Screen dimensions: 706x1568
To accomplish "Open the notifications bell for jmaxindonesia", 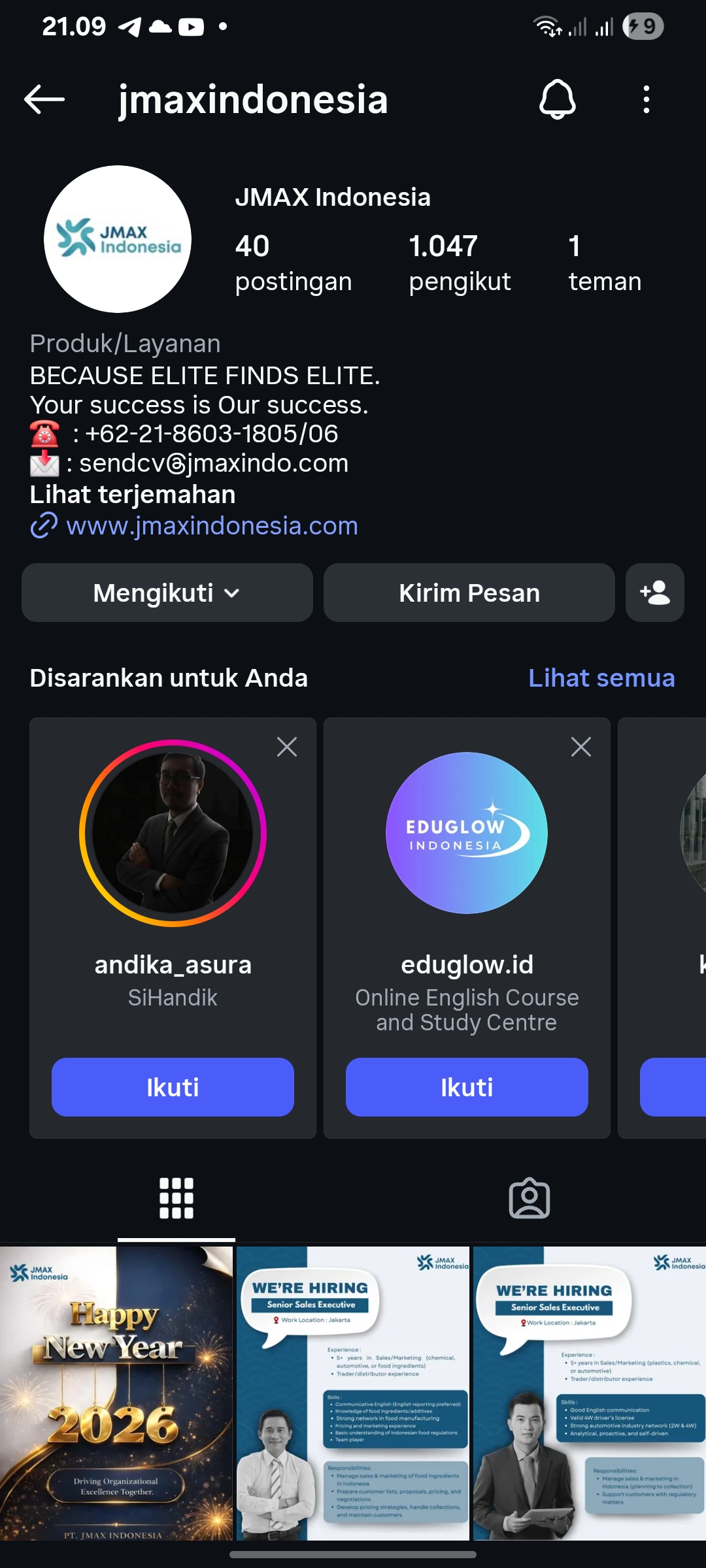I will 557,99.
